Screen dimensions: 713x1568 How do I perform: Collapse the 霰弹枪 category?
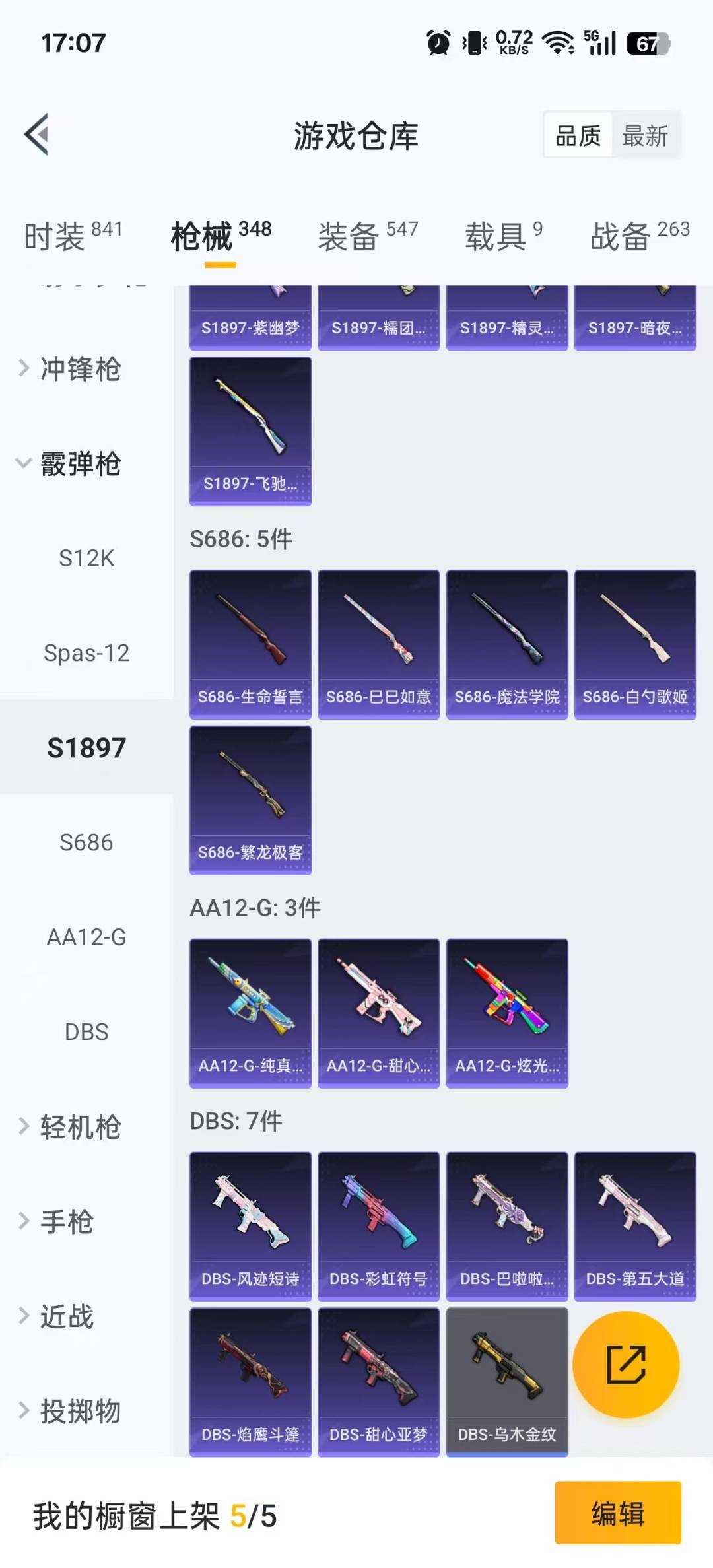[79, 463]
